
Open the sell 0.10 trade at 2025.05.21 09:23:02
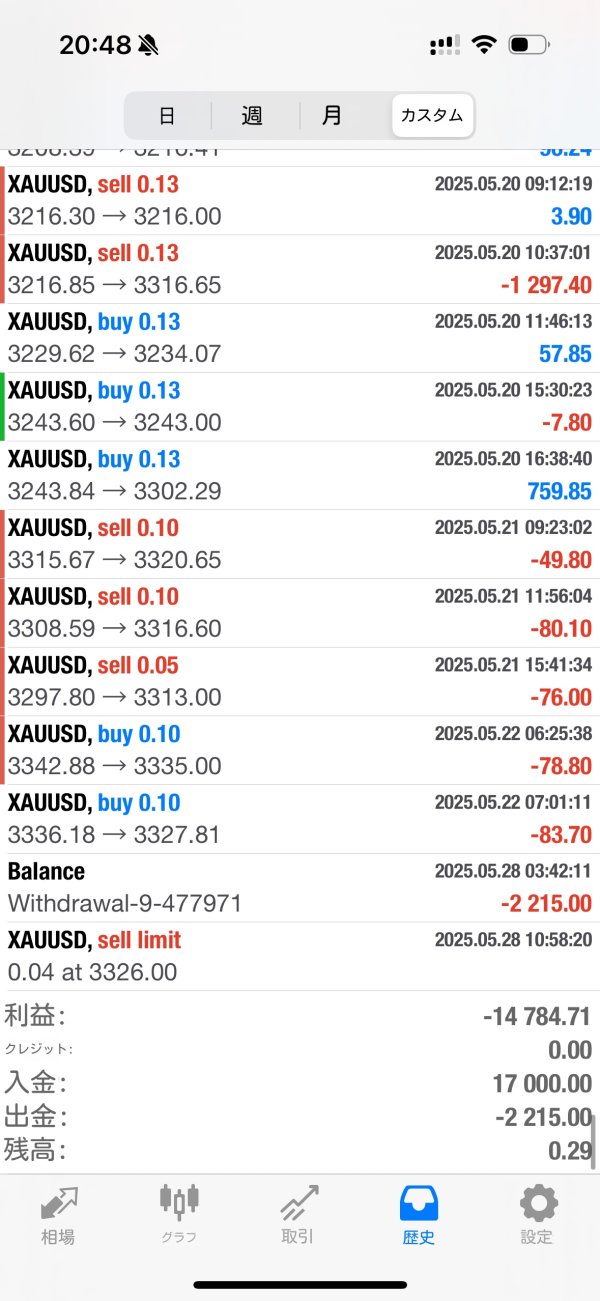click(300, 544)
